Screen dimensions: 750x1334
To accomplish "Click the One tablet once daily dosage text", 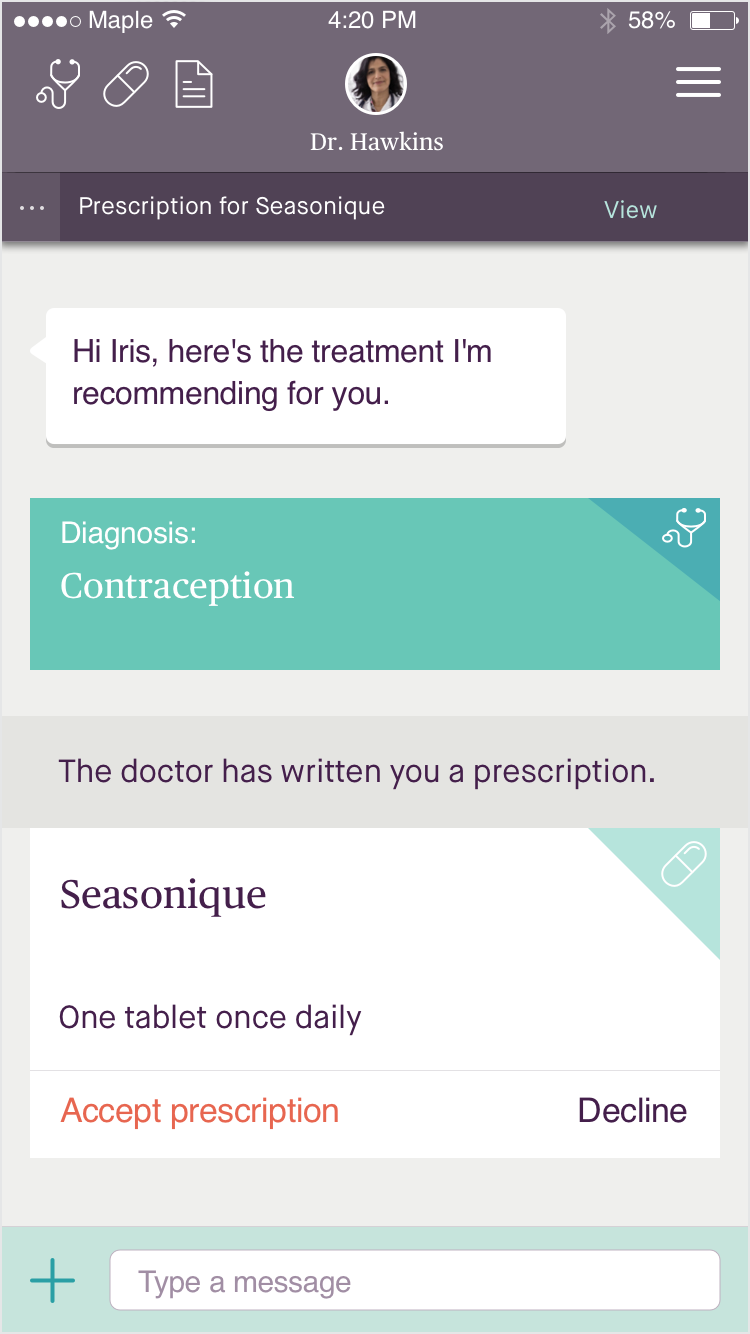I will [209, 1017].
